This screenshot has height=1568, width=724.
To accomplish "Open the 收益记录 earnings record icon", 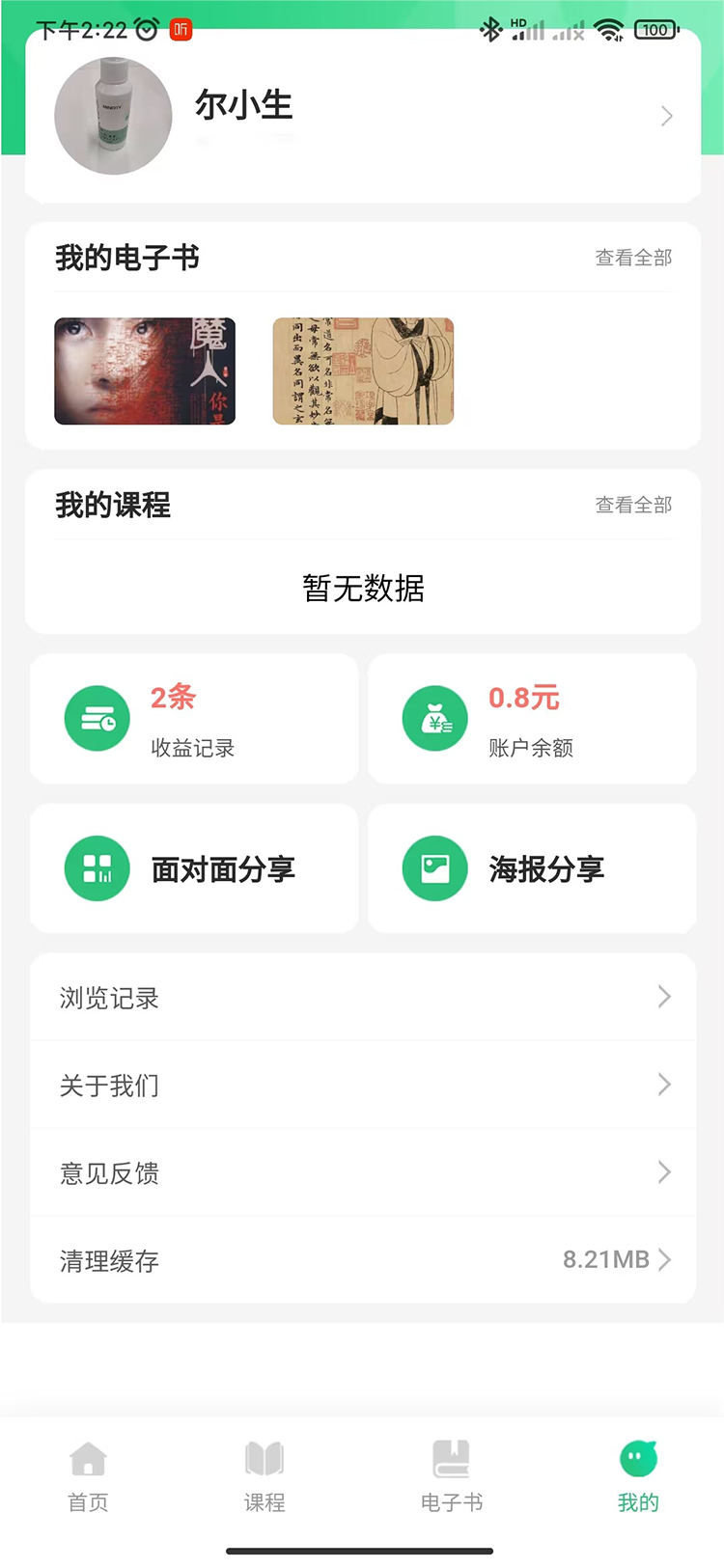I will (x=97, y=718).
